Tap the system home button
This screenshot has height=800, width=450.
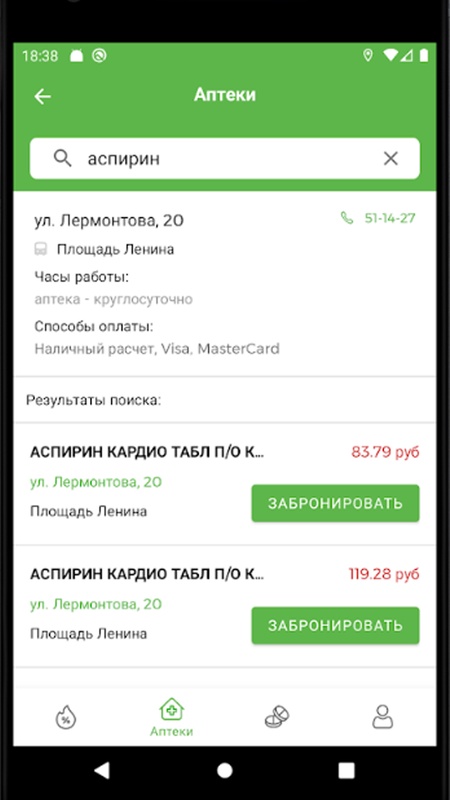224,770
